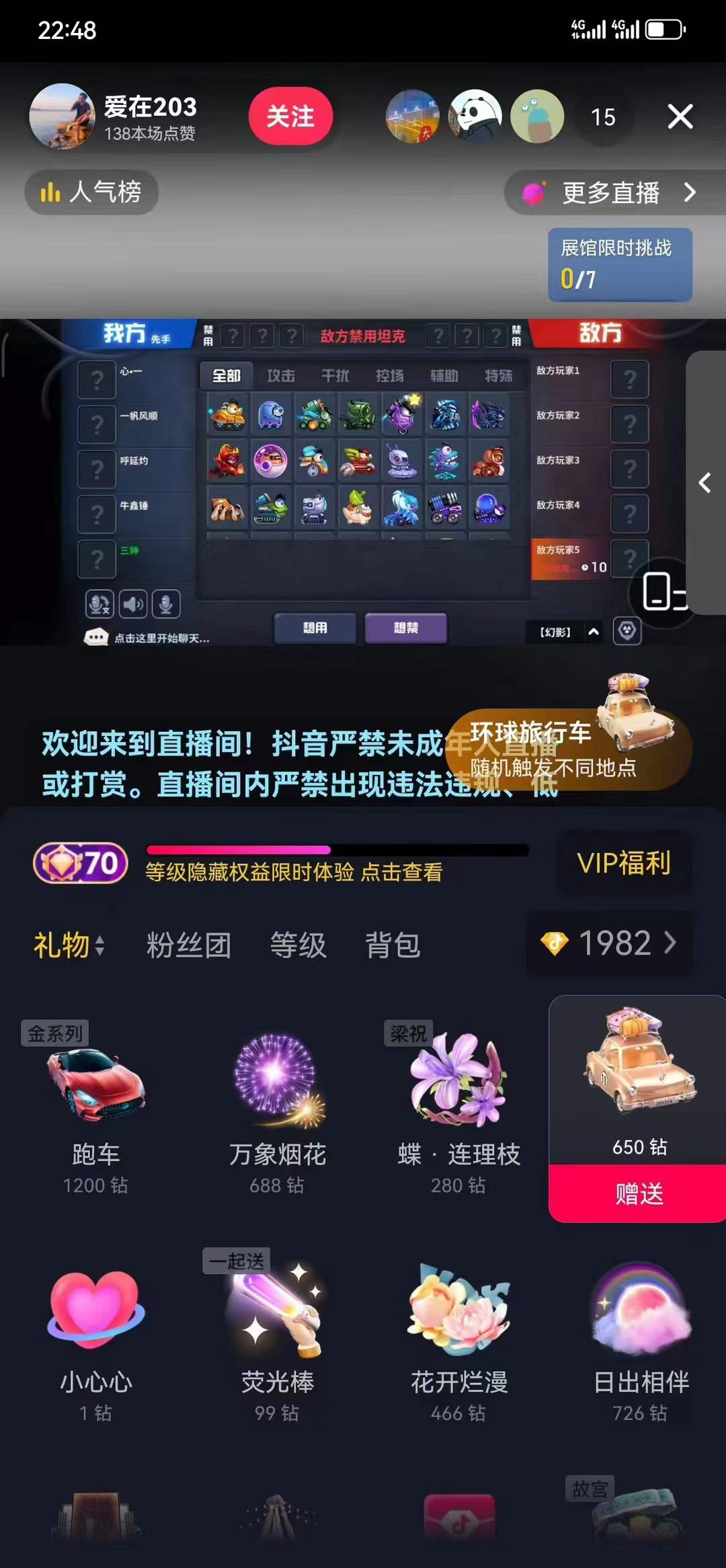Open the viewer count showing 15
This screenshot has width=726, height=1568.
603,117
